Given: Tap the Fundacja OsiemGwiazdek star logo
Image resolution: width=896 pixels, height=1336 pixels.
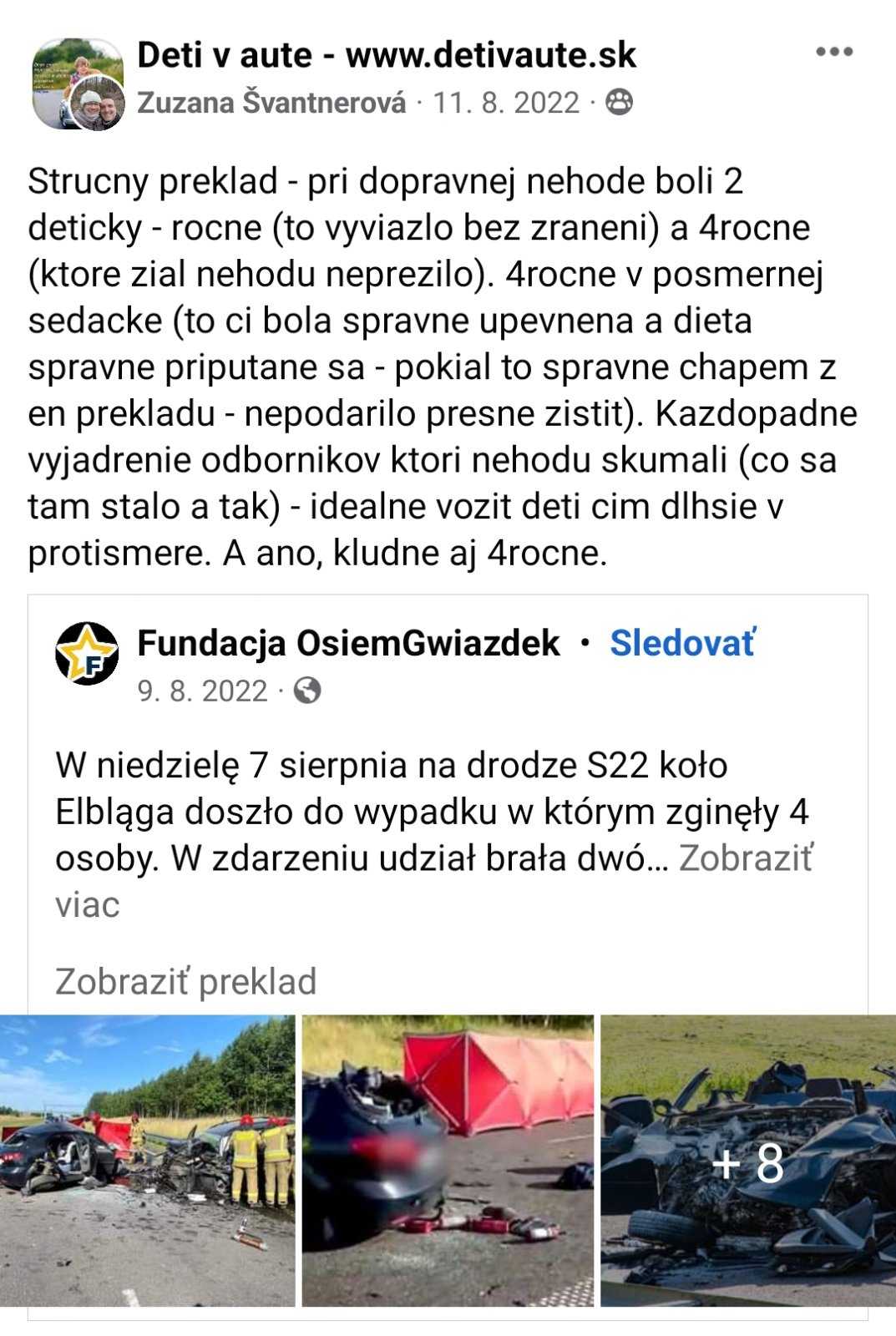Looking at the screenshot, I should coord(87,654).
